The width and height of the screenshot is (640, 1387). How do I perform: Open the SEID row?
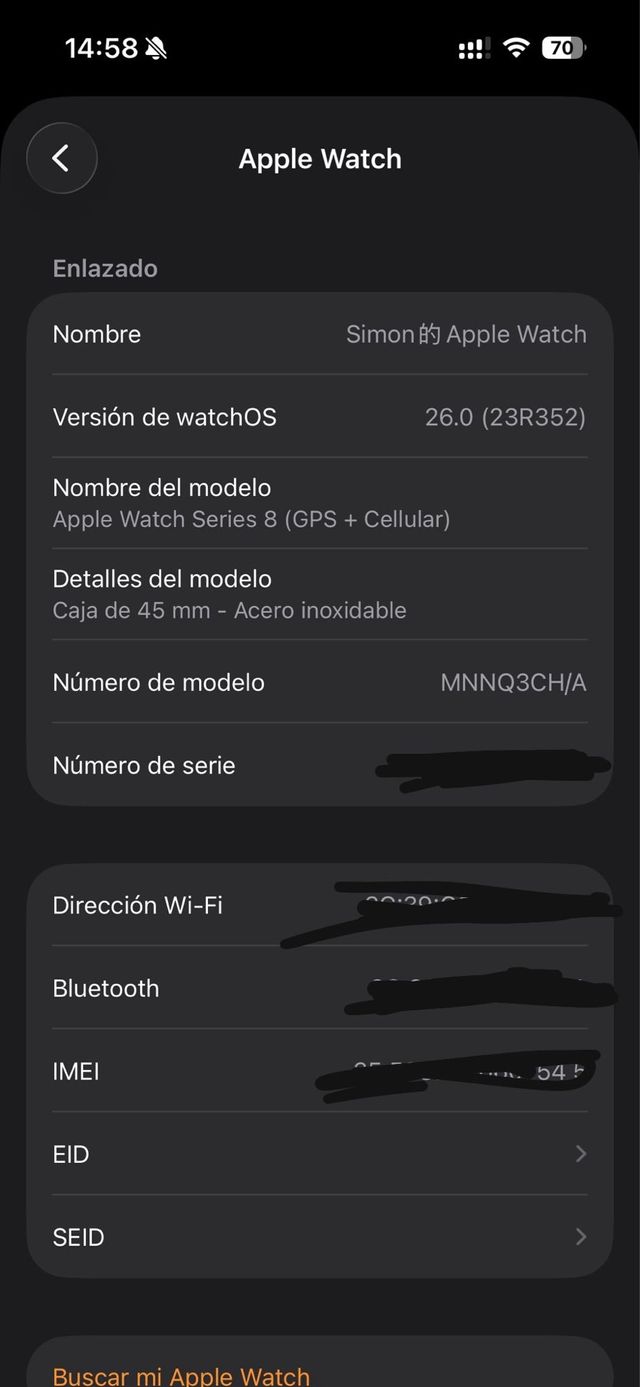pos(319,1237)
